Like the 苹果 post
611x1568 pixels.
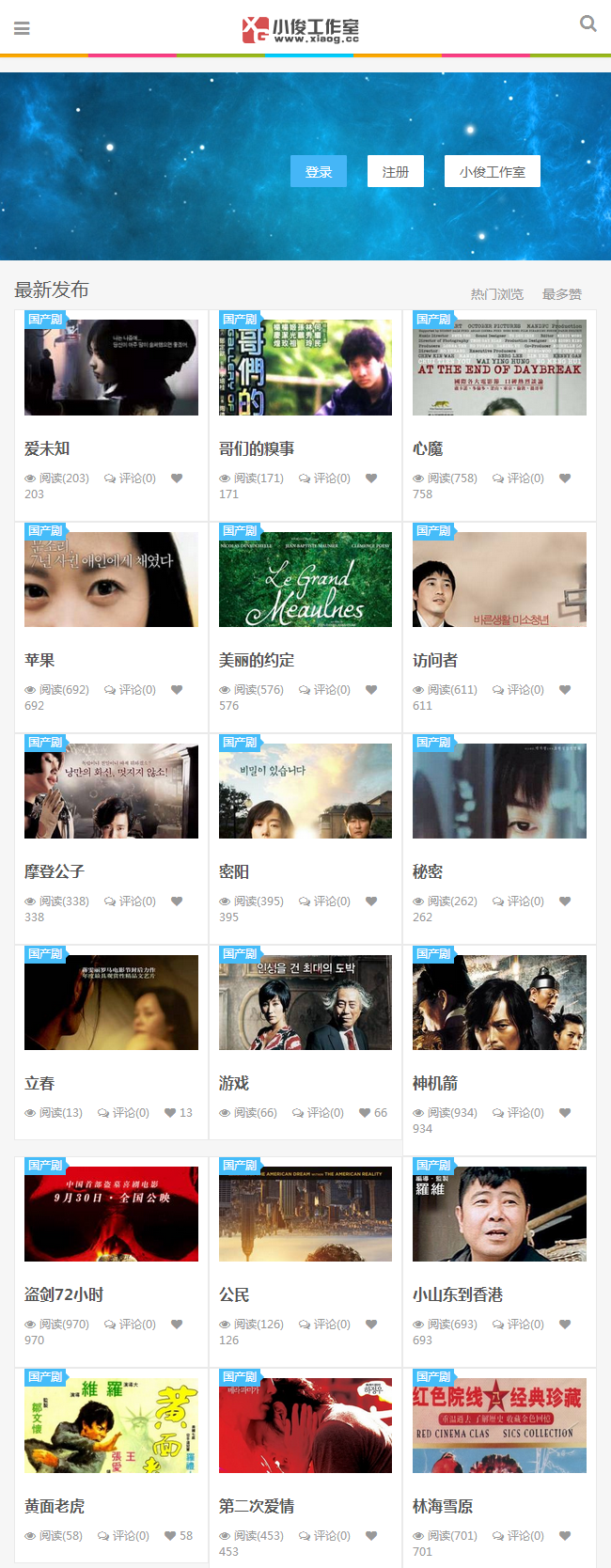(177, 690)
